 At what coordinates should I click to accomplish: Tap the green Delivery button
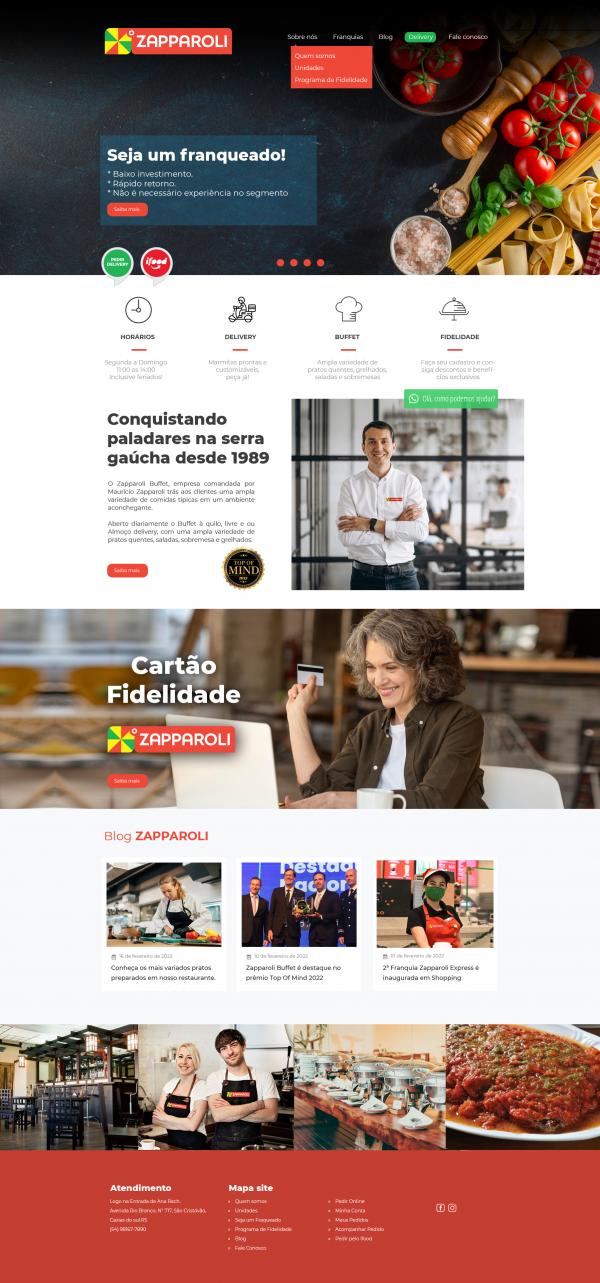pyautogui.click(x=420, y=37)
